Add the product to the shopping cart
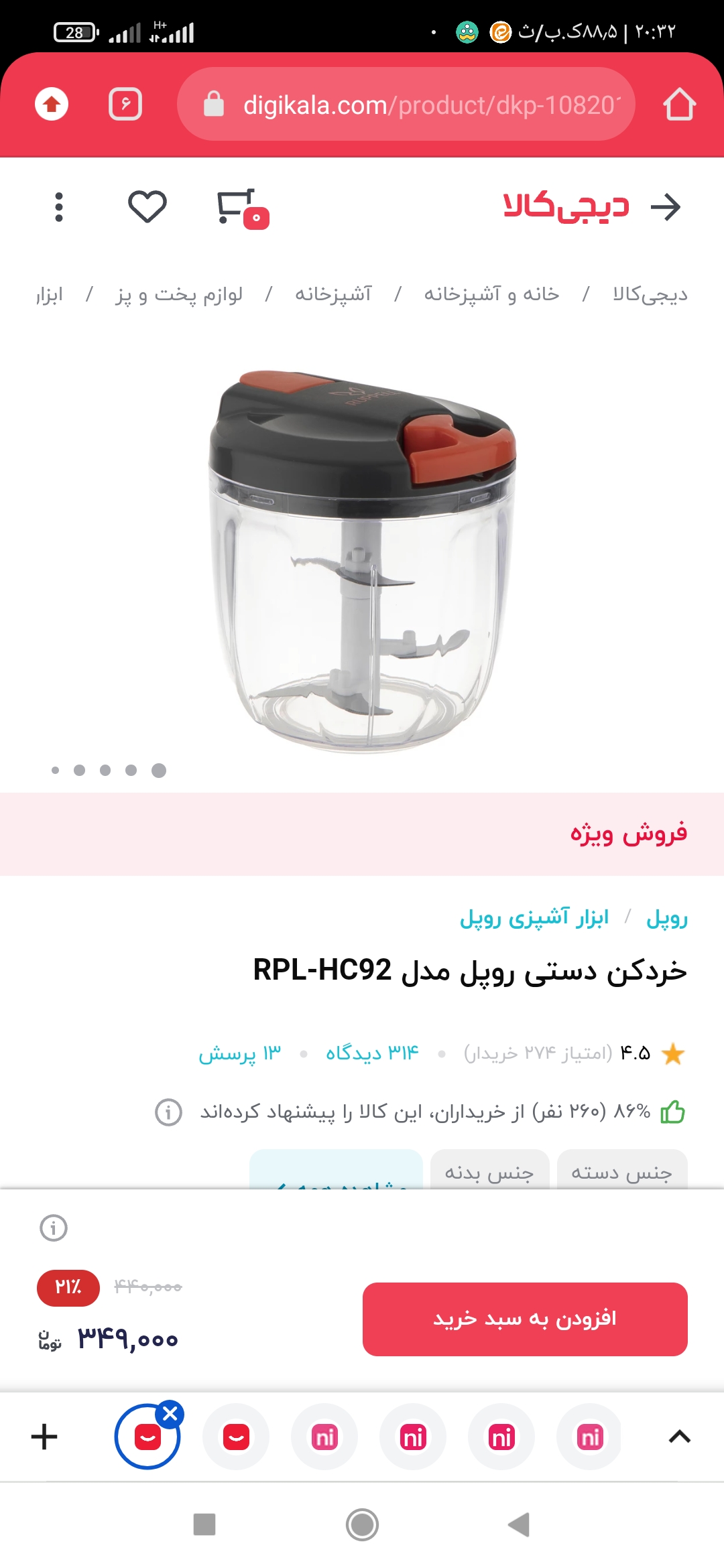 [525, 1319]
